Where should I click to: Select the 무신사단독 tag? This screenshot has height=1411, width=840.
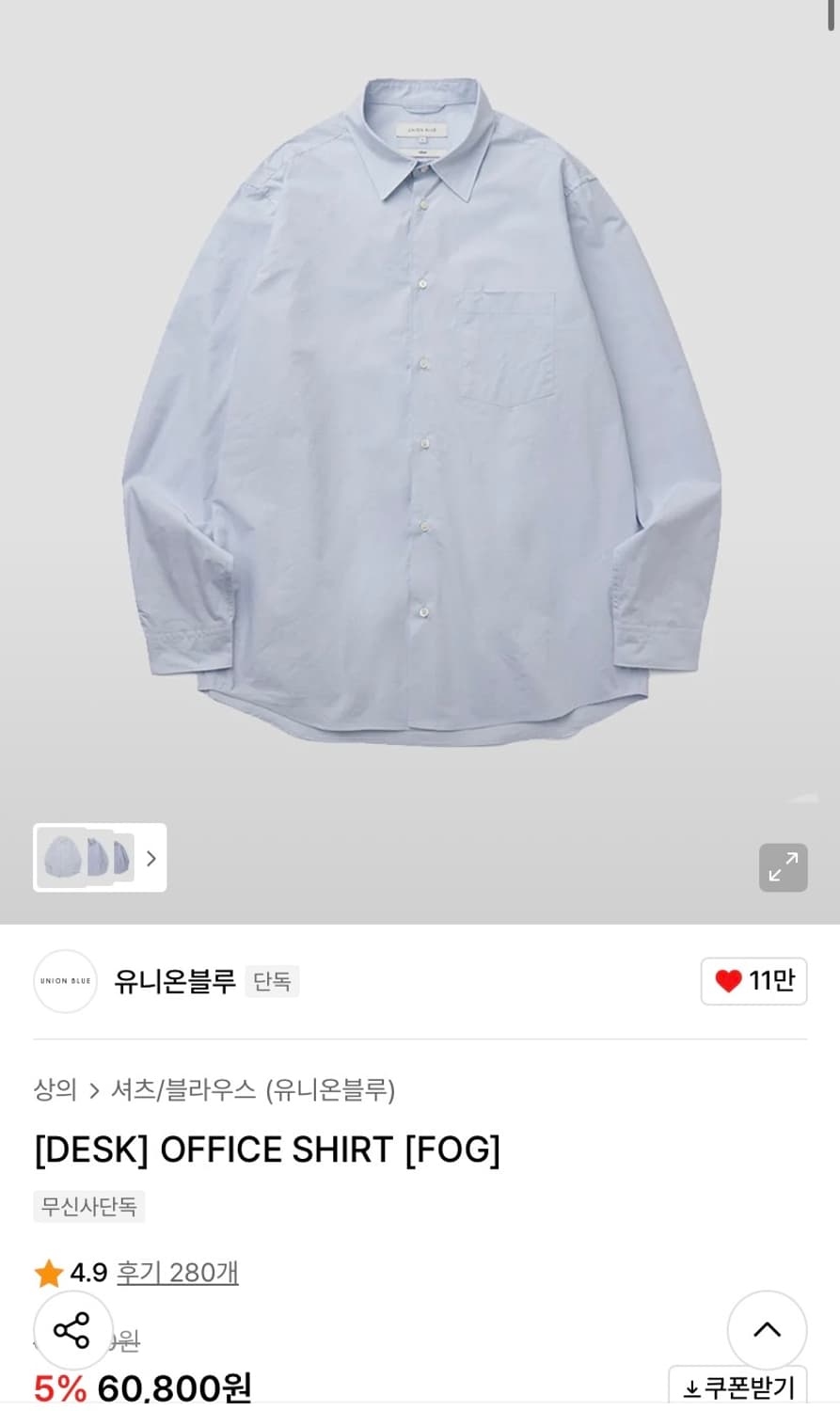(89, 1207)
